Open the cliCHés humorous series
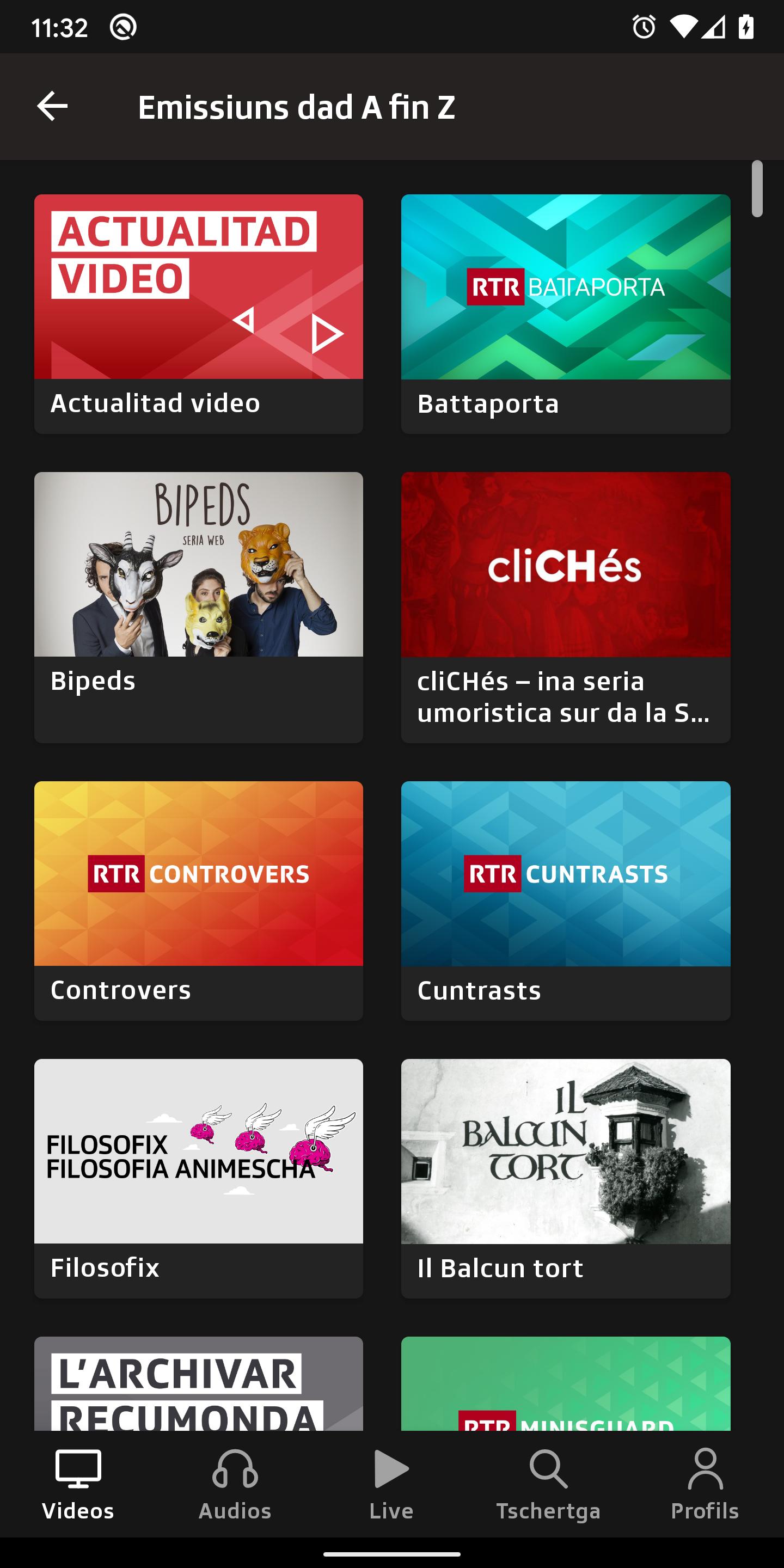 [566, 607]
